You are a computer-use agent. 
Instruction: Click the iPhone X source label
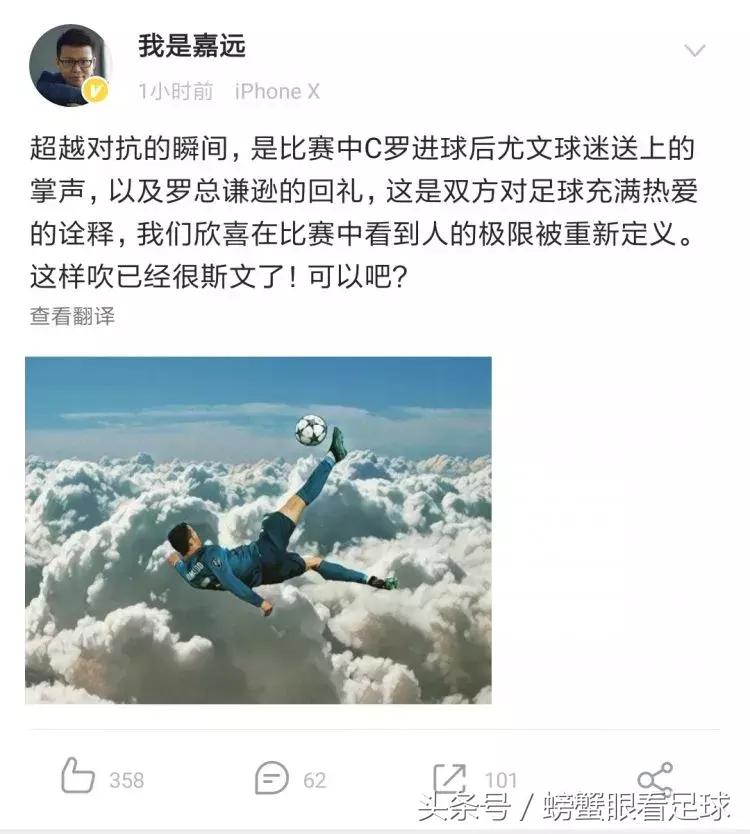[277, 88]
